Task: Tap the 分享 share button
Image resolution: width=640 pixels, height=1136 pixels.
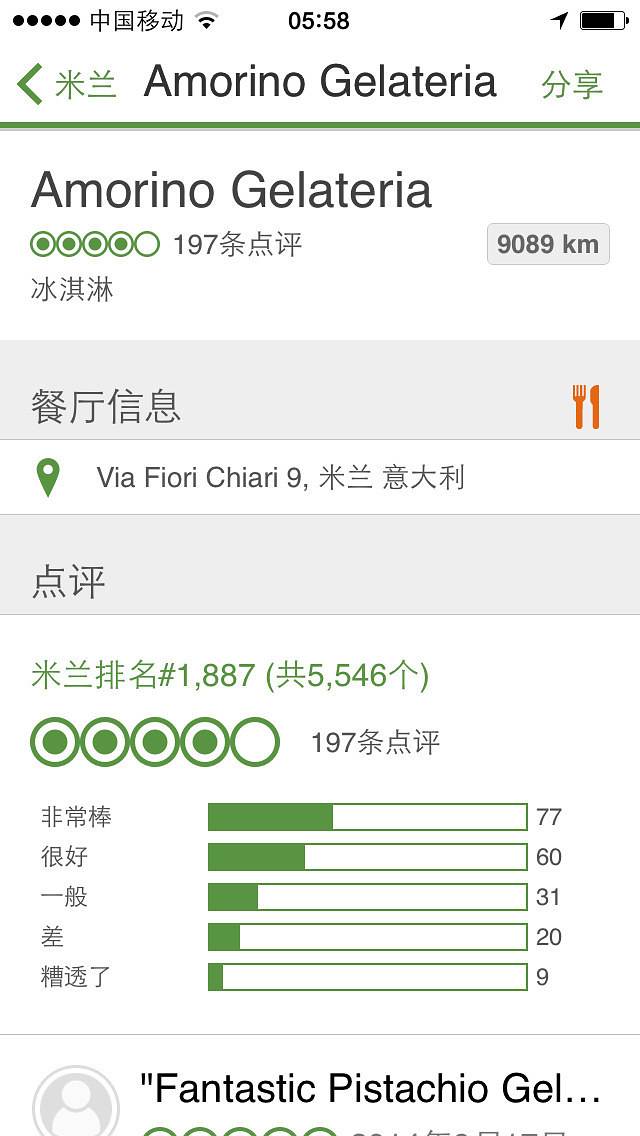Action: coord(572,84)
